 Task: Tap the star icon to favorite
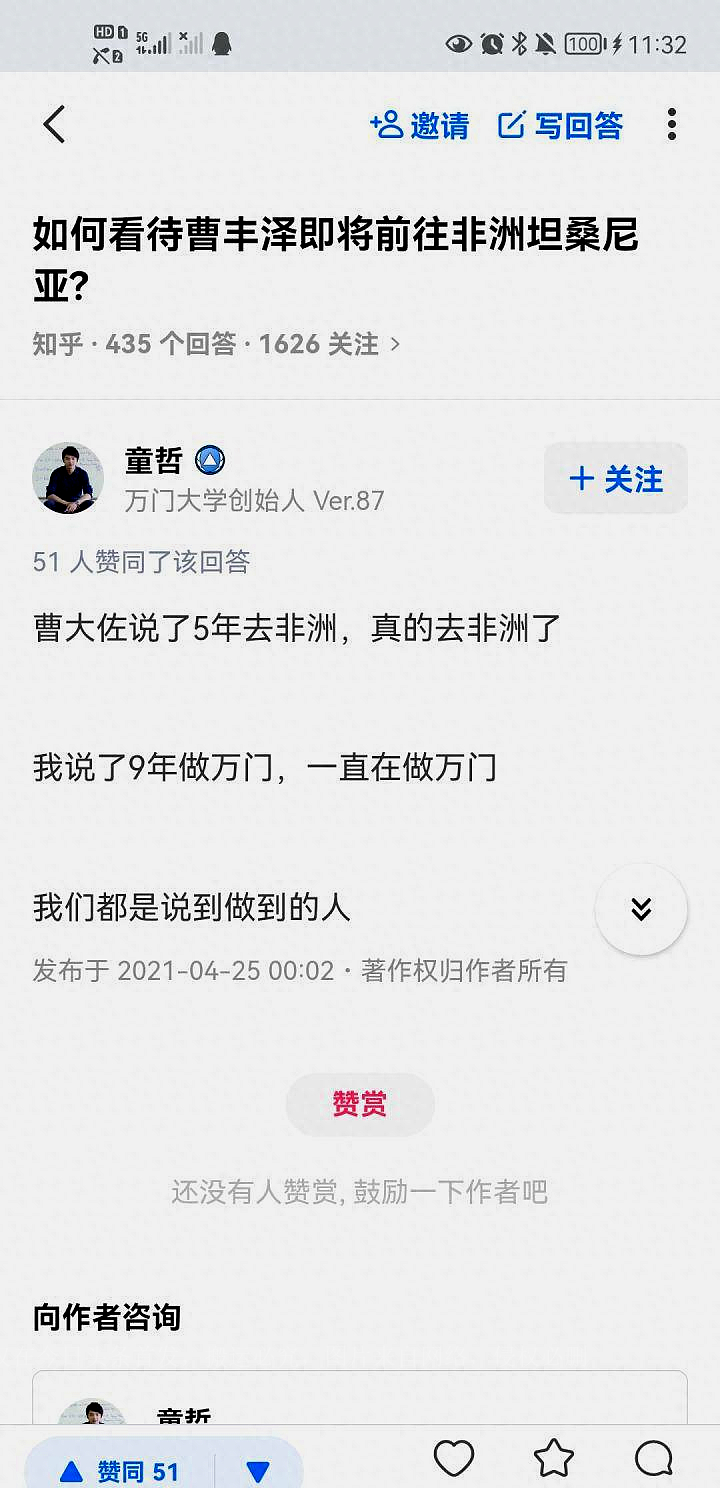(x=555, y=1459)
